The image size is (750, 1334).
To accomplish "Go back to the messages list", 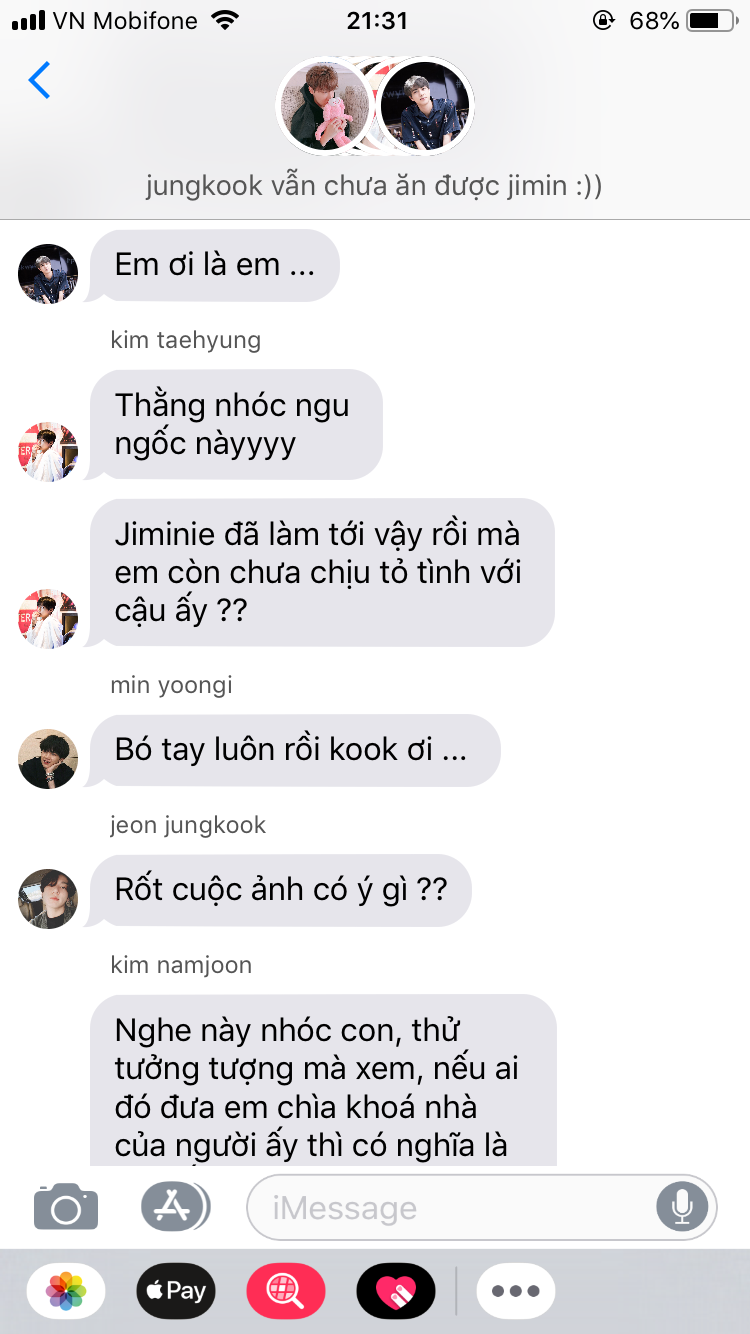I will 40,80.
